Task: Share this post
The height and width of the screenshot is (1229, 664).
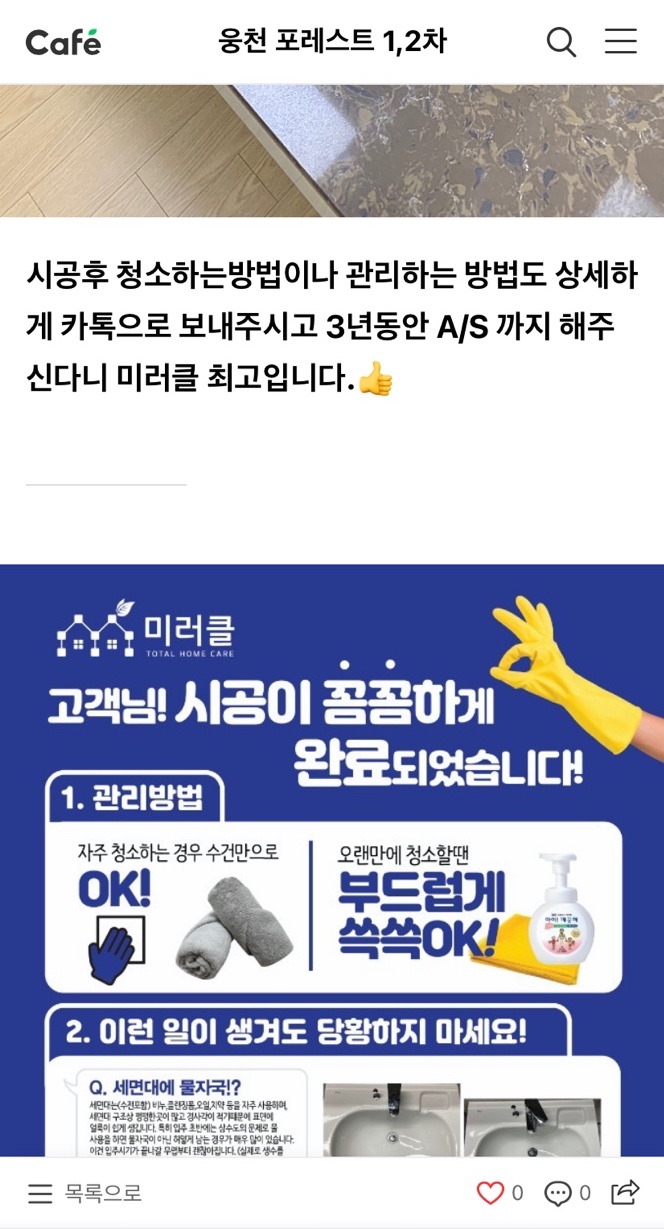Action: pos(625,1192)
